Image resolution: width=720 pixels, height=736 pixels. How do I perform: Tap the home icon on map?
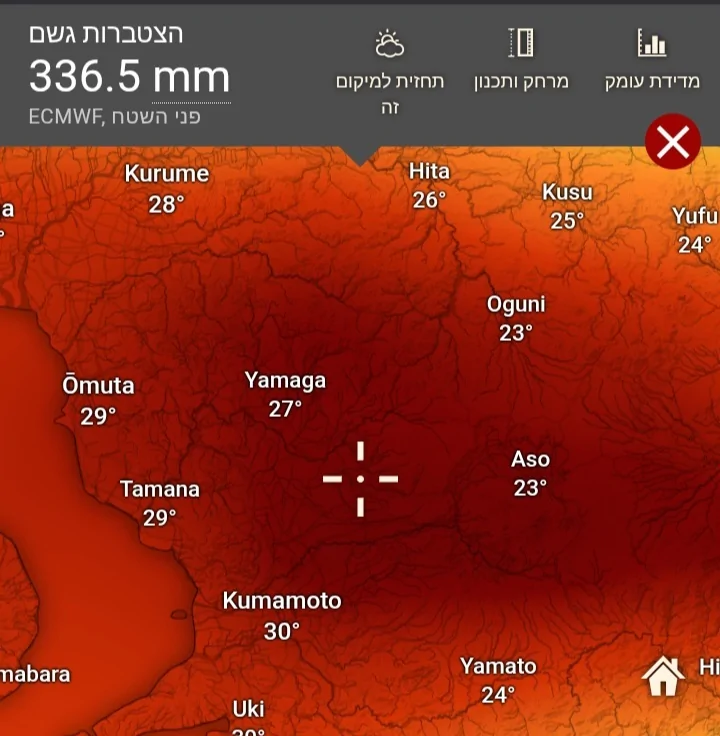pyautogui.click(x=663, y=676)
